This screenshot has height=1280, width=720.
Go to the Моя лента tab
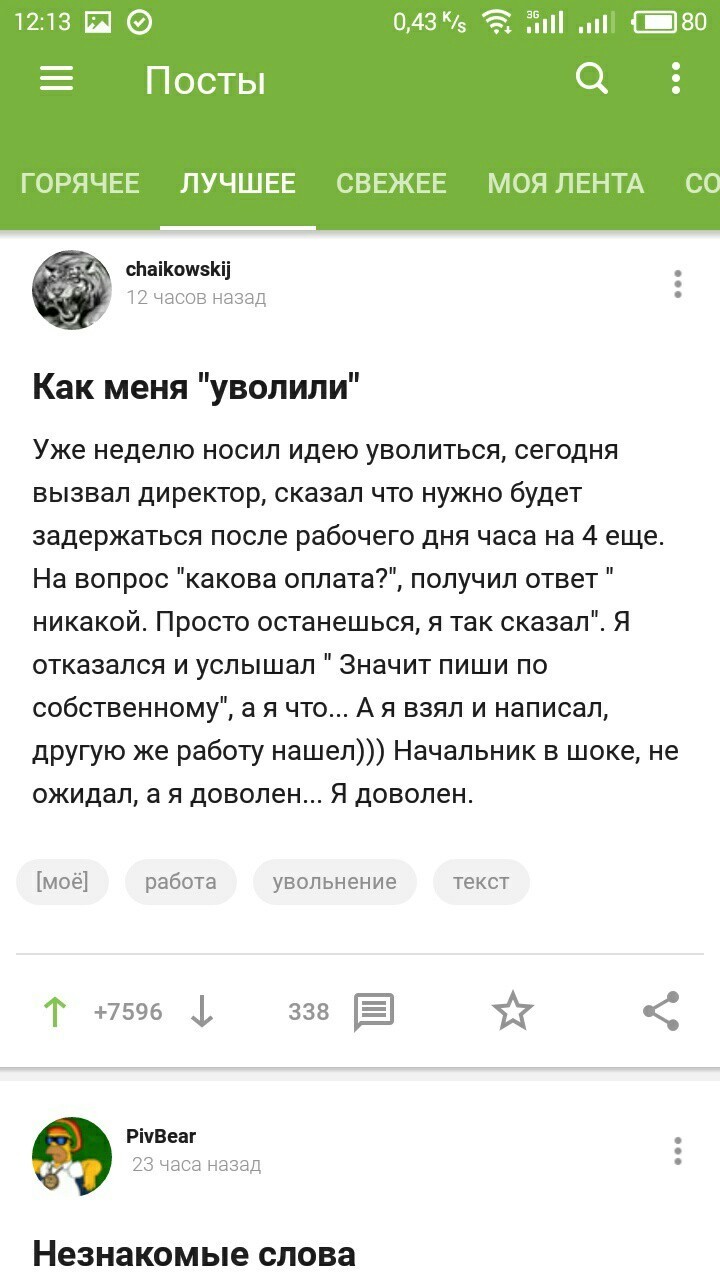coord(565,184)
